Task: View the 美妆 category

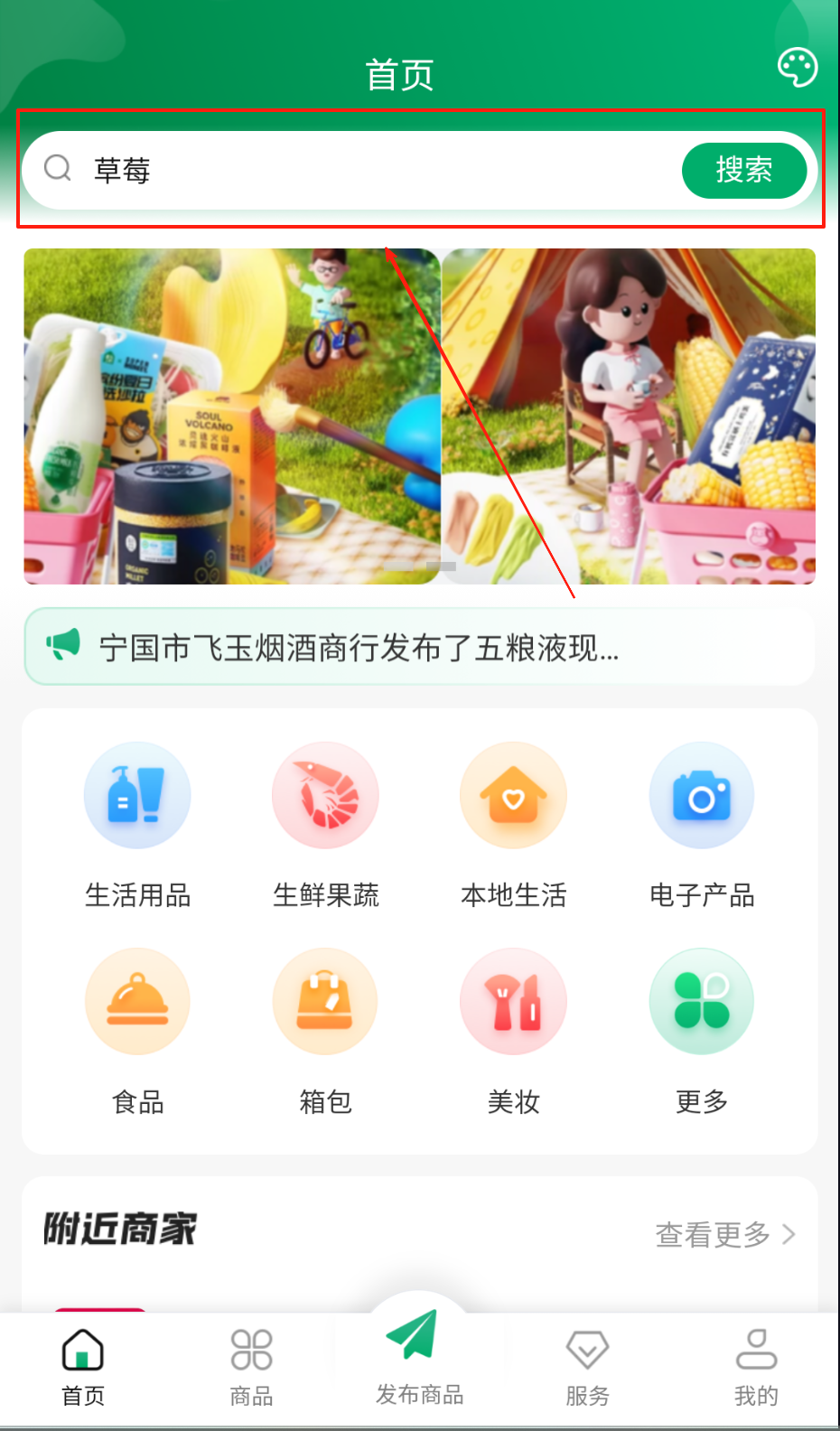Action: [x=513, y=1030]
